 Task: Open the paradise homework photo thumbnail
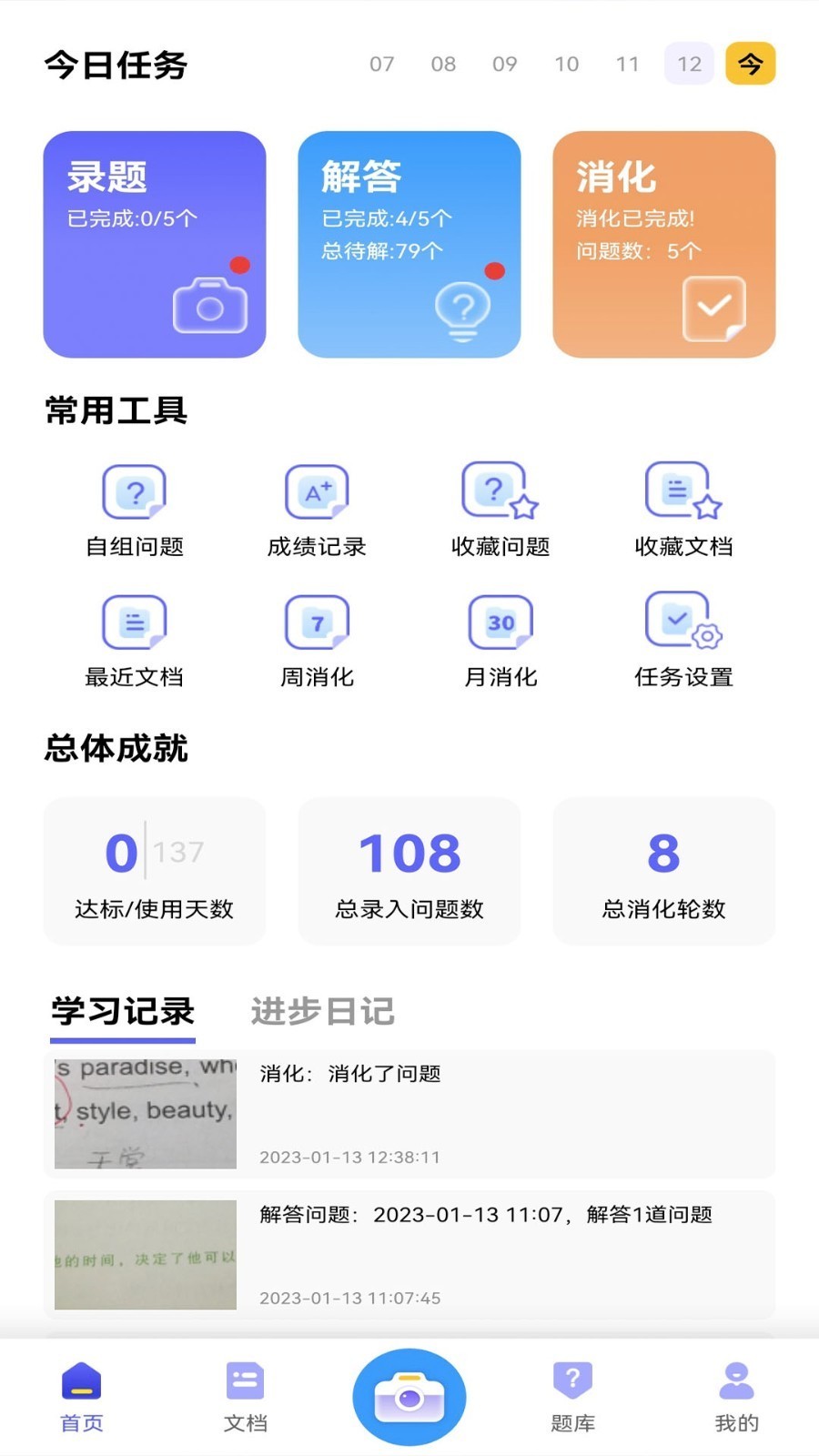point(144,1114)
